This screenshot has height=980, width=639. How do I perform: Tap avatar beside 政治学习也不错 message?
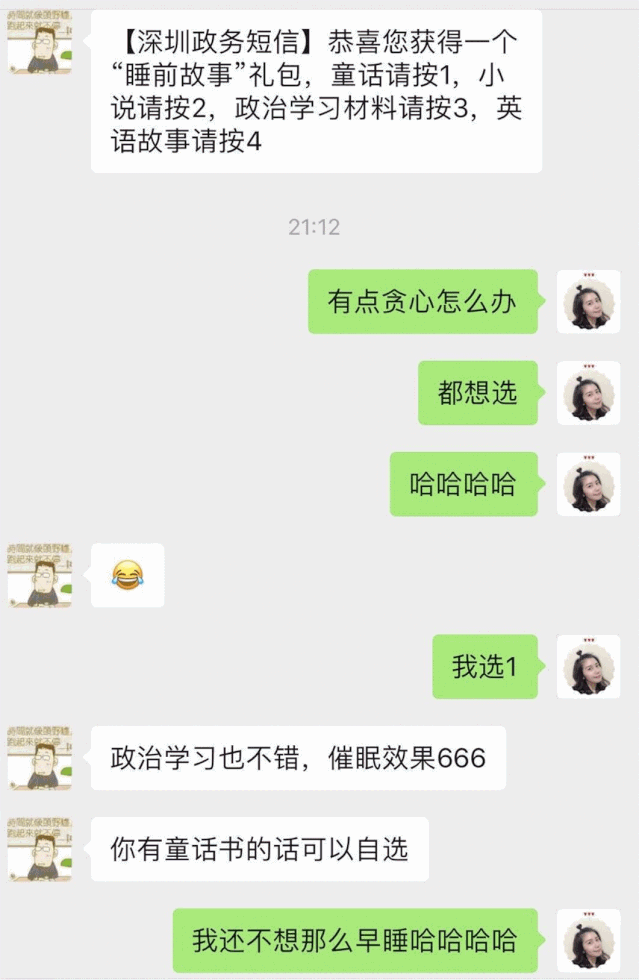39,758
